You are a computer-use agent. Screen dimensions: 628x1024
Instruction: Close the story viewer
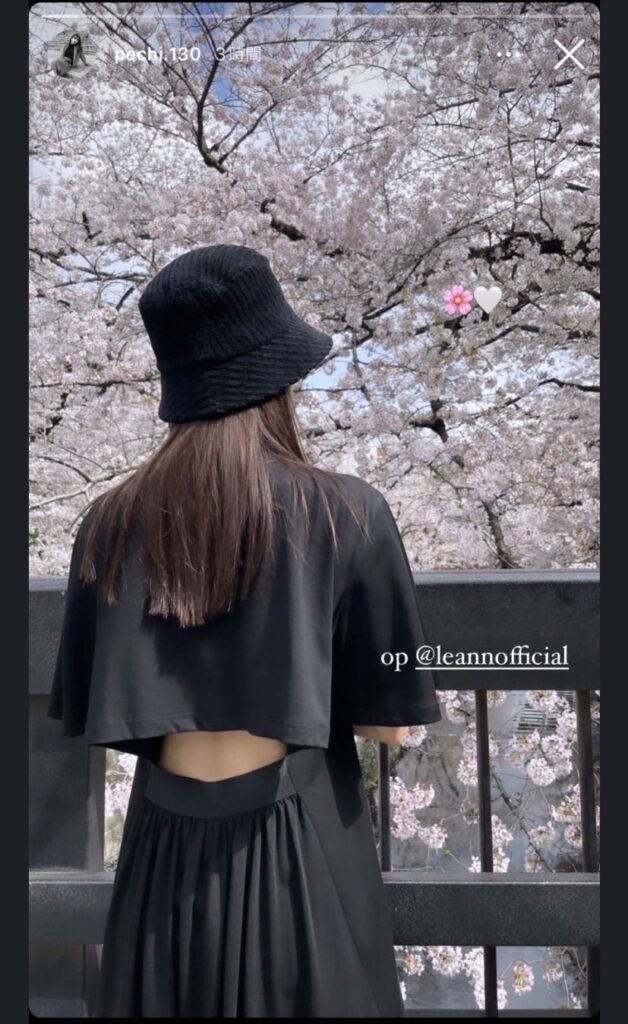pos(568,53)
